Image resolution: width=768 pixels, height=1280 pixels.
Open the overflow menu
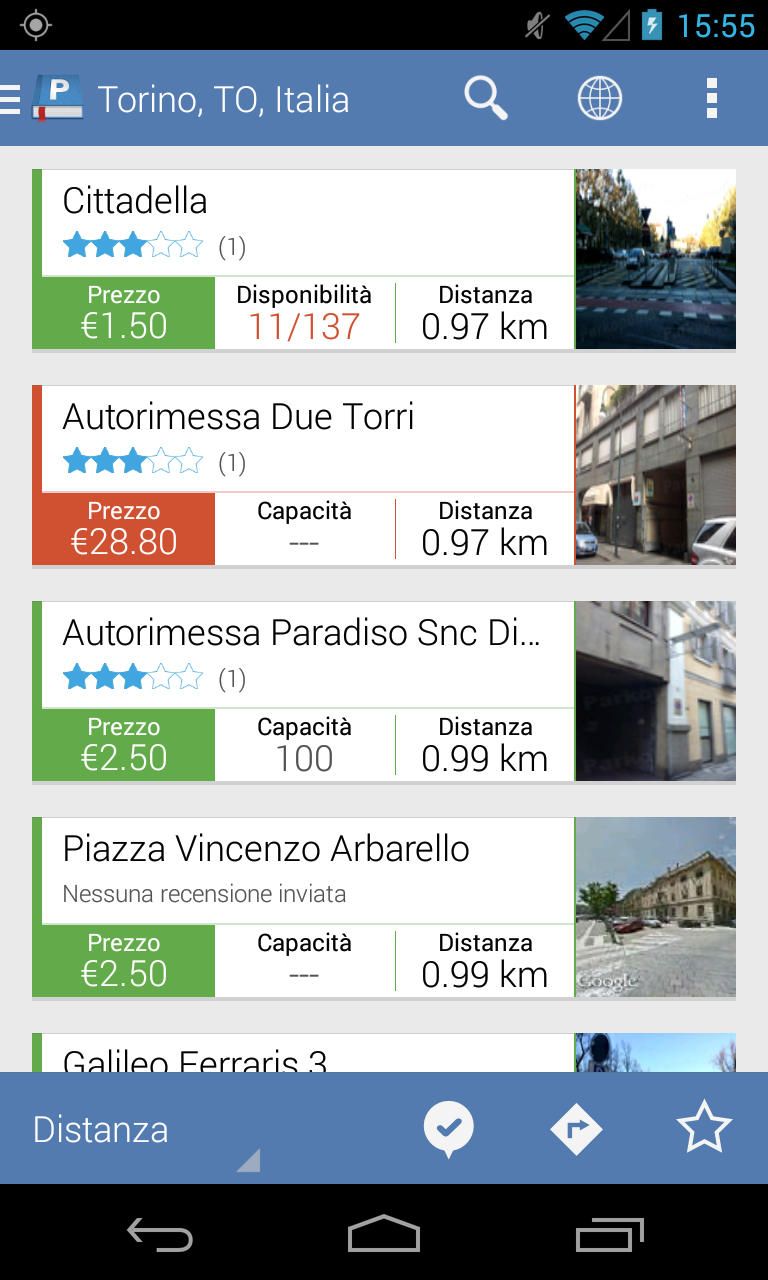point(711,99)
